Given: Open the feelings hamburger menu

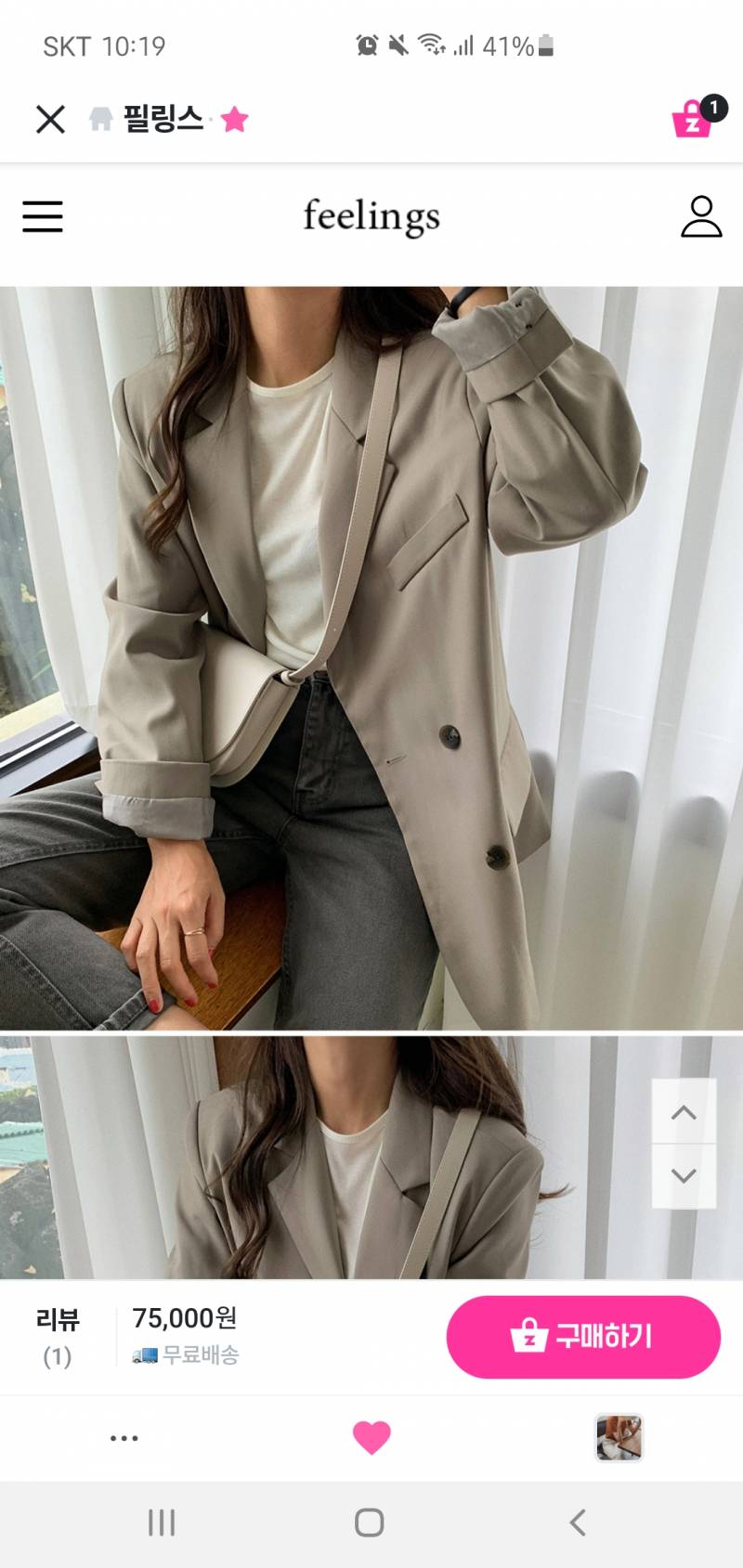Looking at the screenshot, I should tap(43, 216).
